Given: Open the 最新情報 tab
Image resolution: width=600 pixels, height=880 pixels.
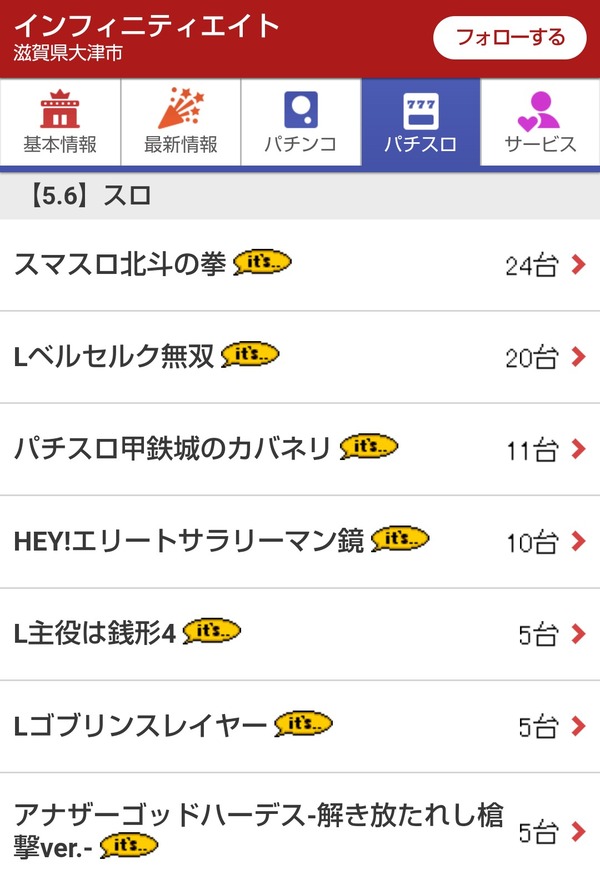Looking at the screenshot, I should pos(181,122).
